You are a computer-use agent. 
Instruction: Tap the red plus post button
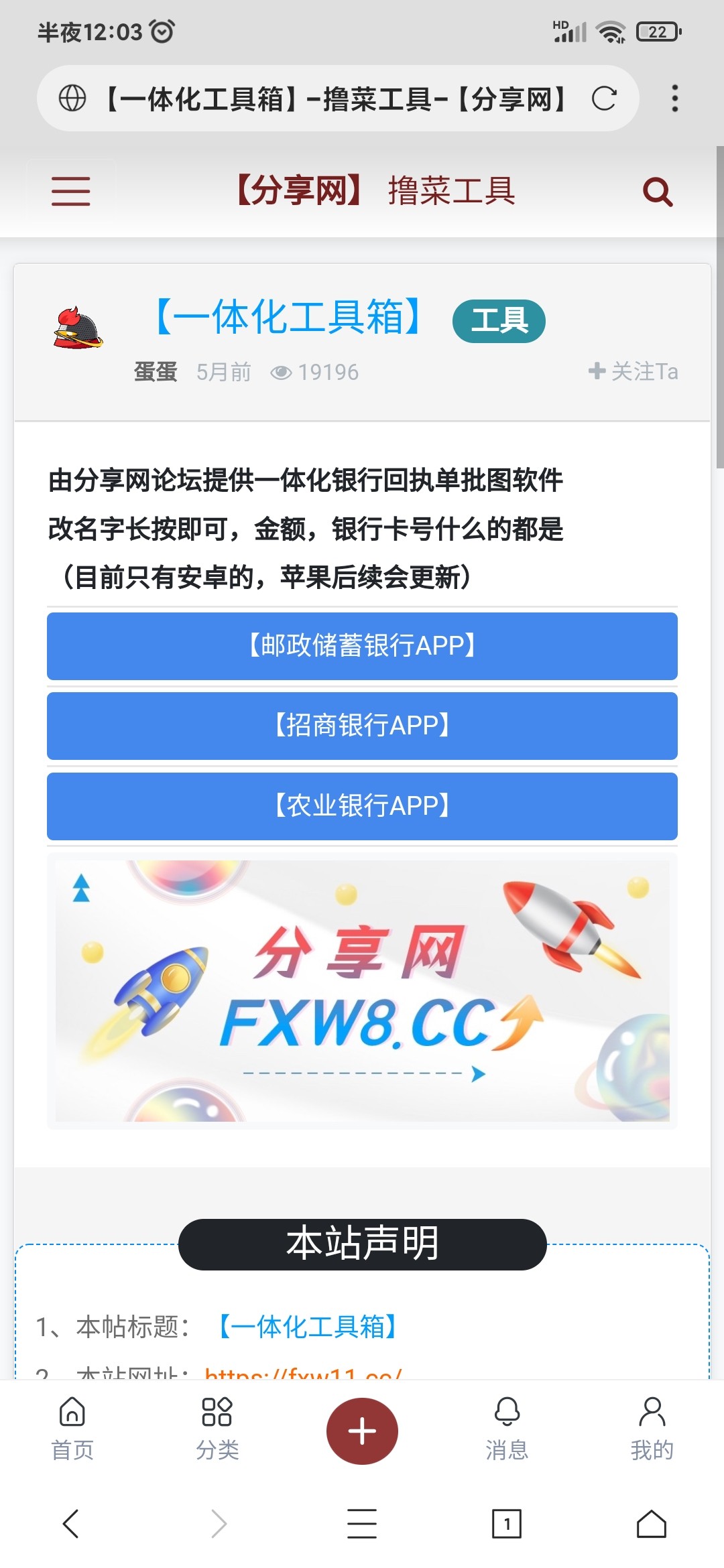click(361, 1429)
